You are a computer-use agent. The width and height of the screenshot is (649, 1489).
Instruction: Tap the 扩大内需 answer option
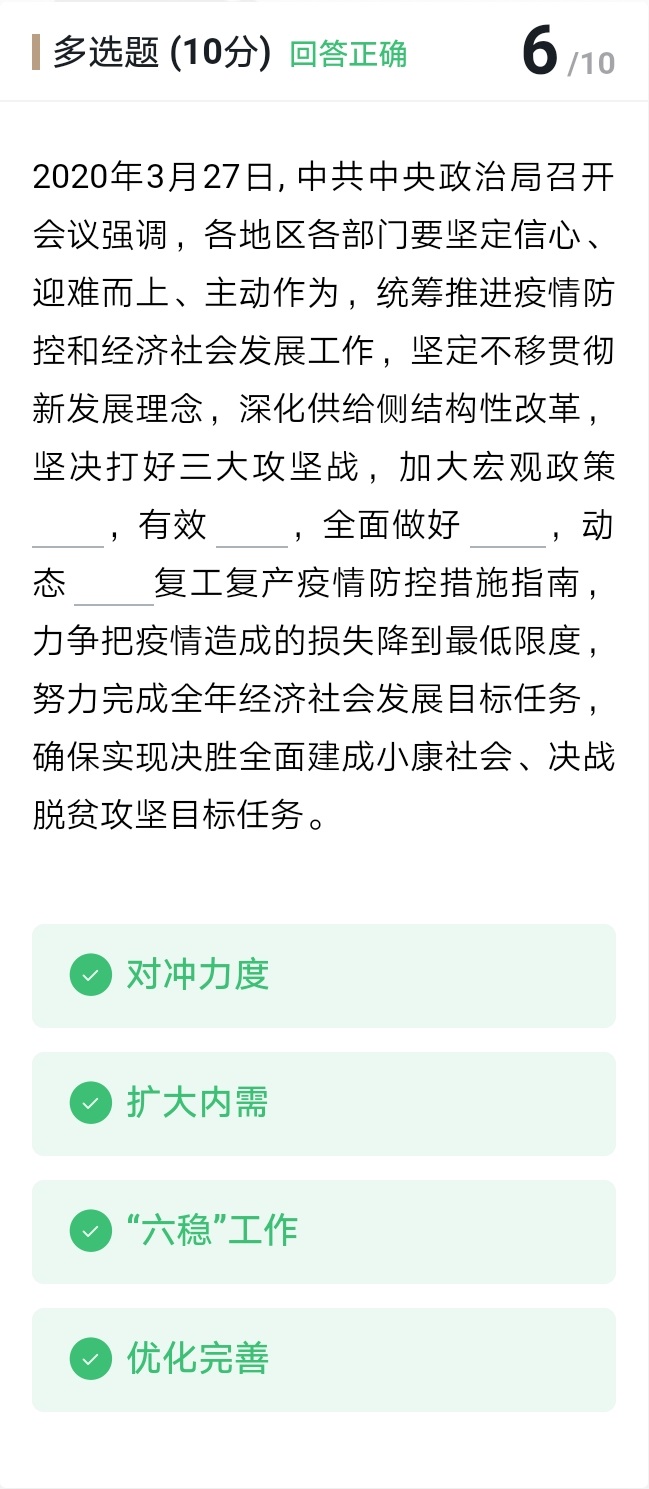tap(323, 1103)
